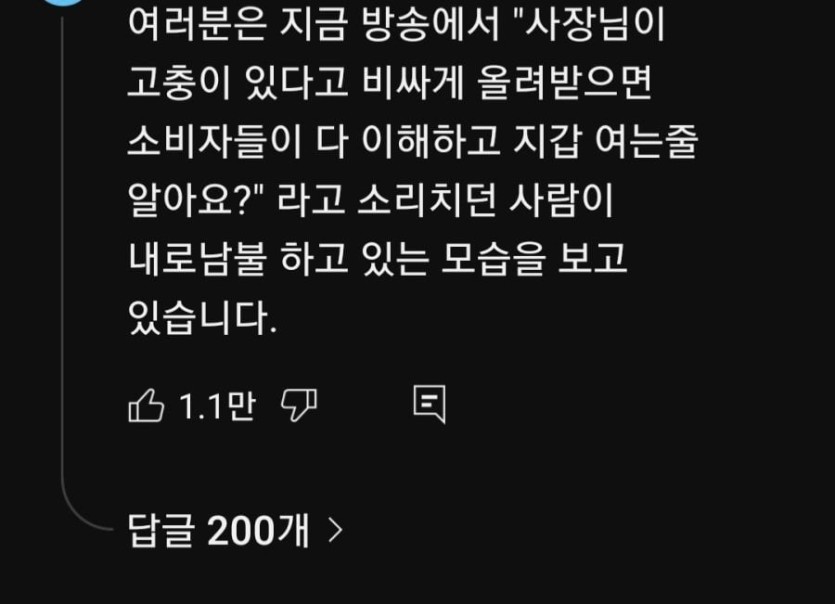The image size is (835, 604).
Task: Like the comment with 1.1만 likes
Action: [x=147, y=406]
